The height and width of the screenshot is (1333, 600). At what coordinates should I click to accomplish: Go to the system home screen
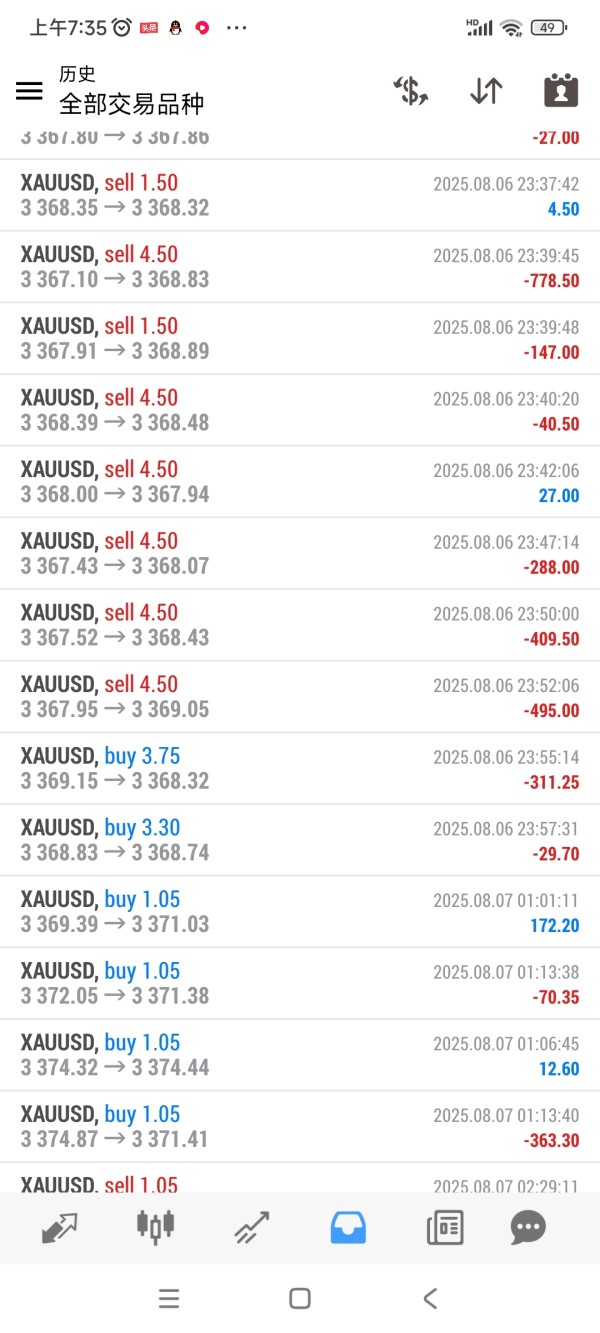(x=299, y=1298)
